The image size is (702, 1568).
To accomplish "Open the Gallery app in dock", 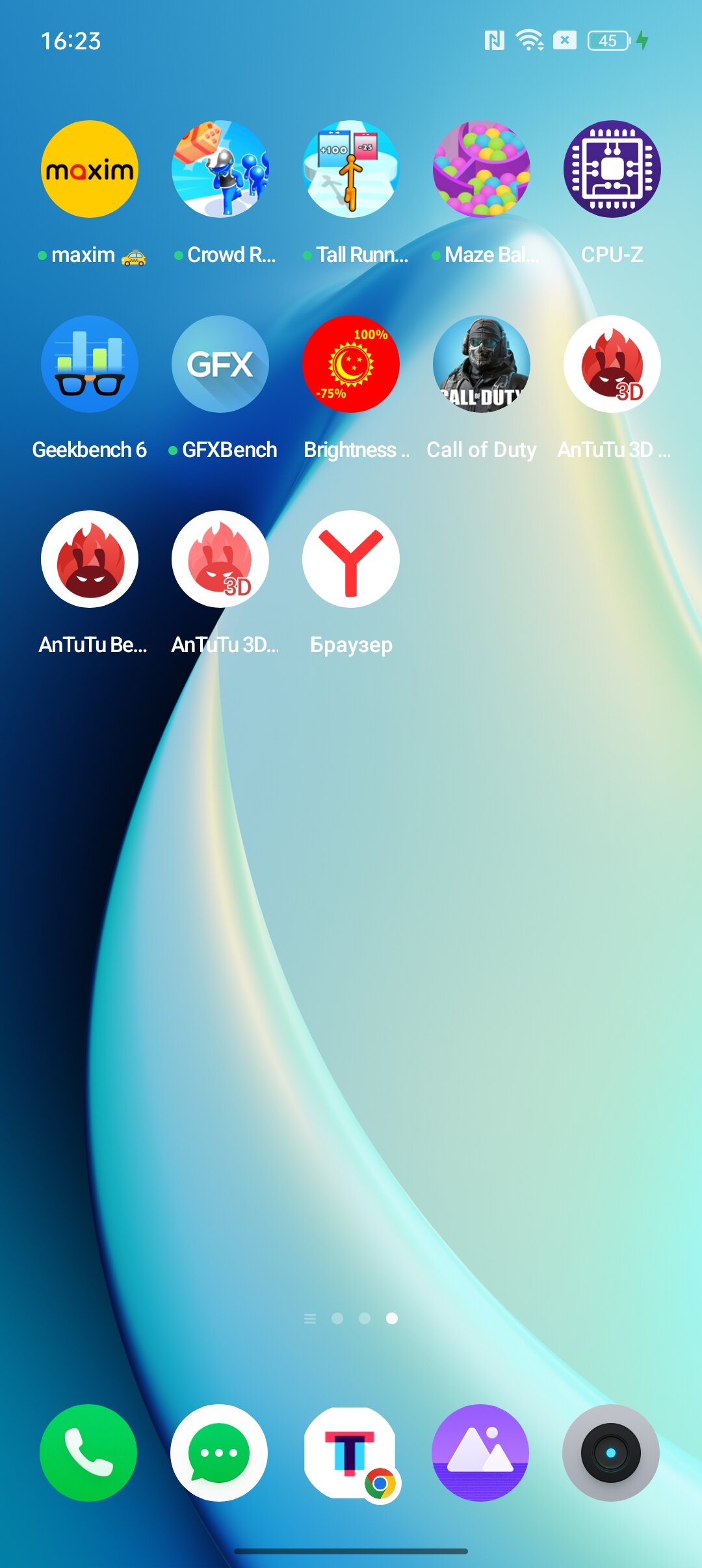I will [x=480, y=1453].
